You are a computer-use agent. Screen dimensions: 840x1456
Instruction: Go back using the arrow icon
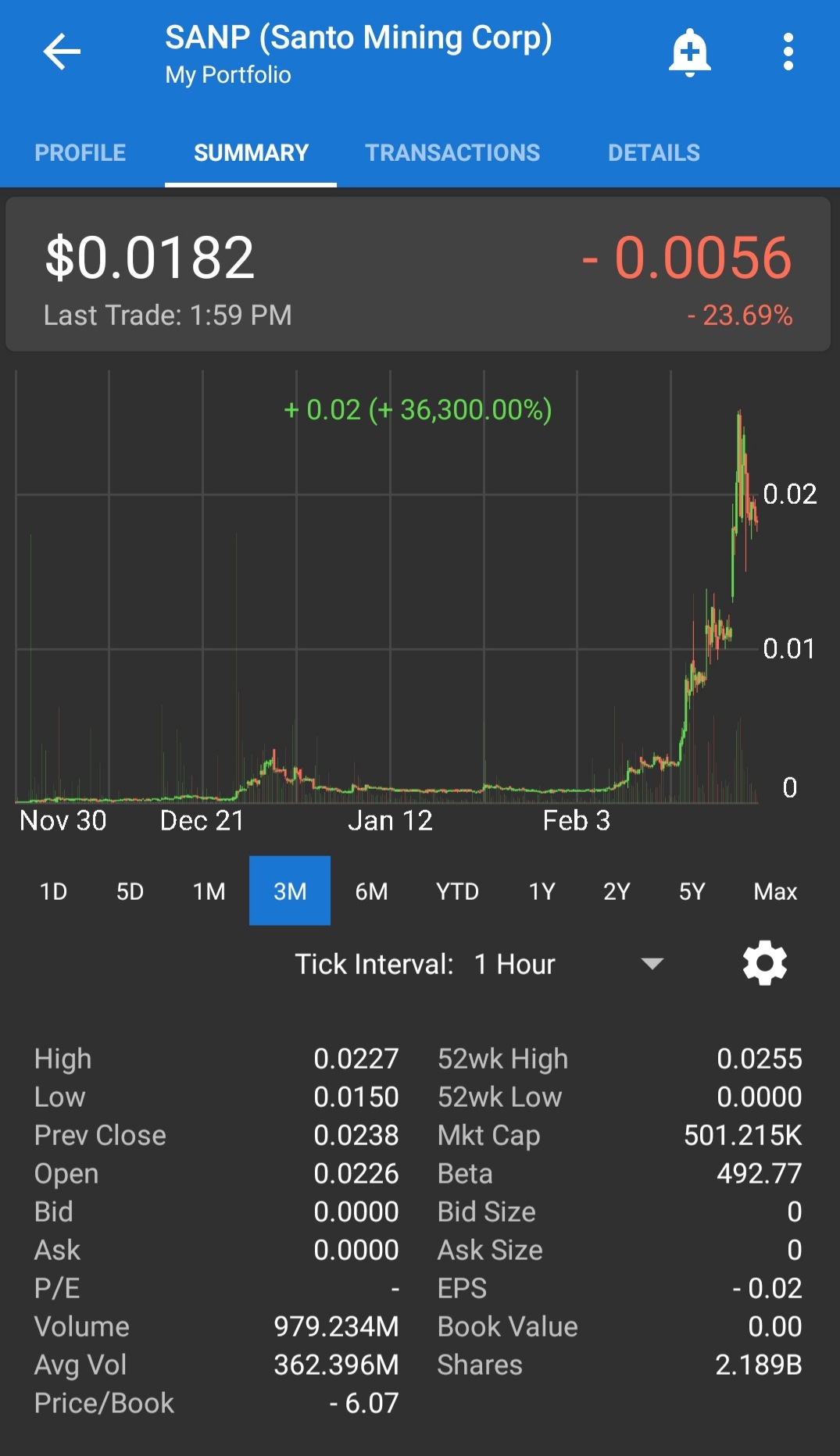coord(62,52)
